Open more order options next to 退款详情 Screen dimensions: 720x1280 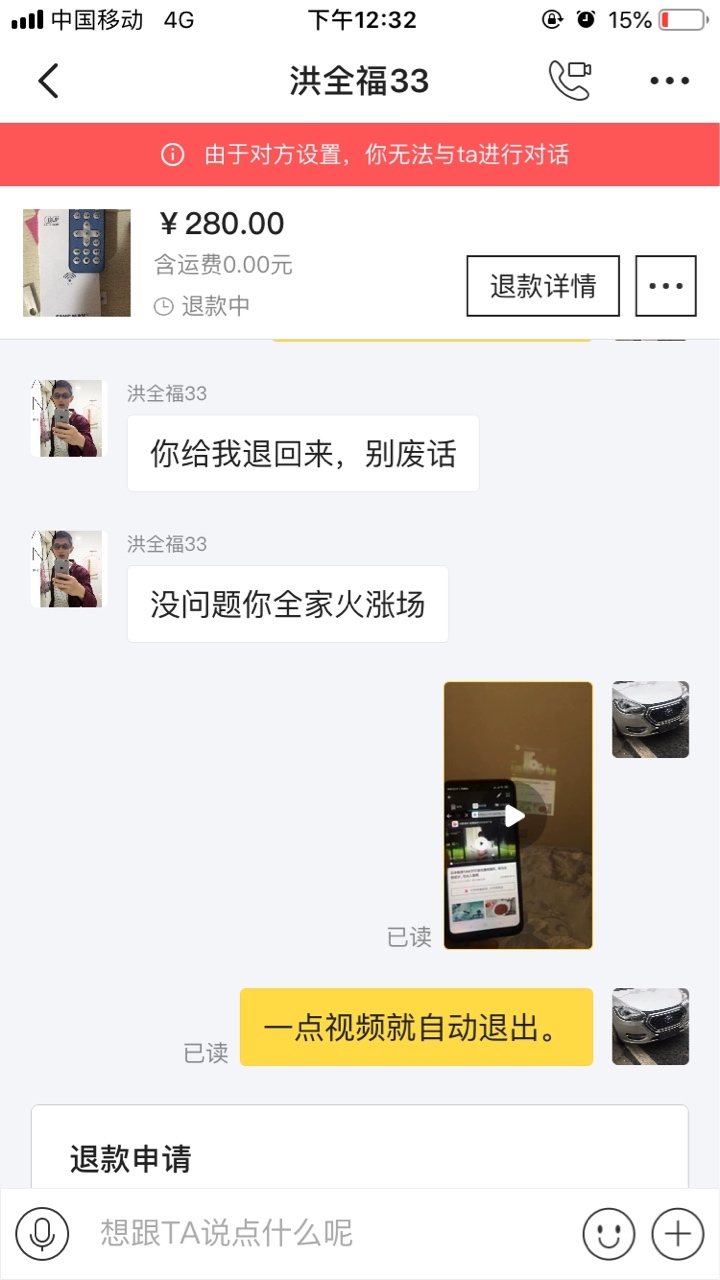pyautogui.click(x=666, y=286)
